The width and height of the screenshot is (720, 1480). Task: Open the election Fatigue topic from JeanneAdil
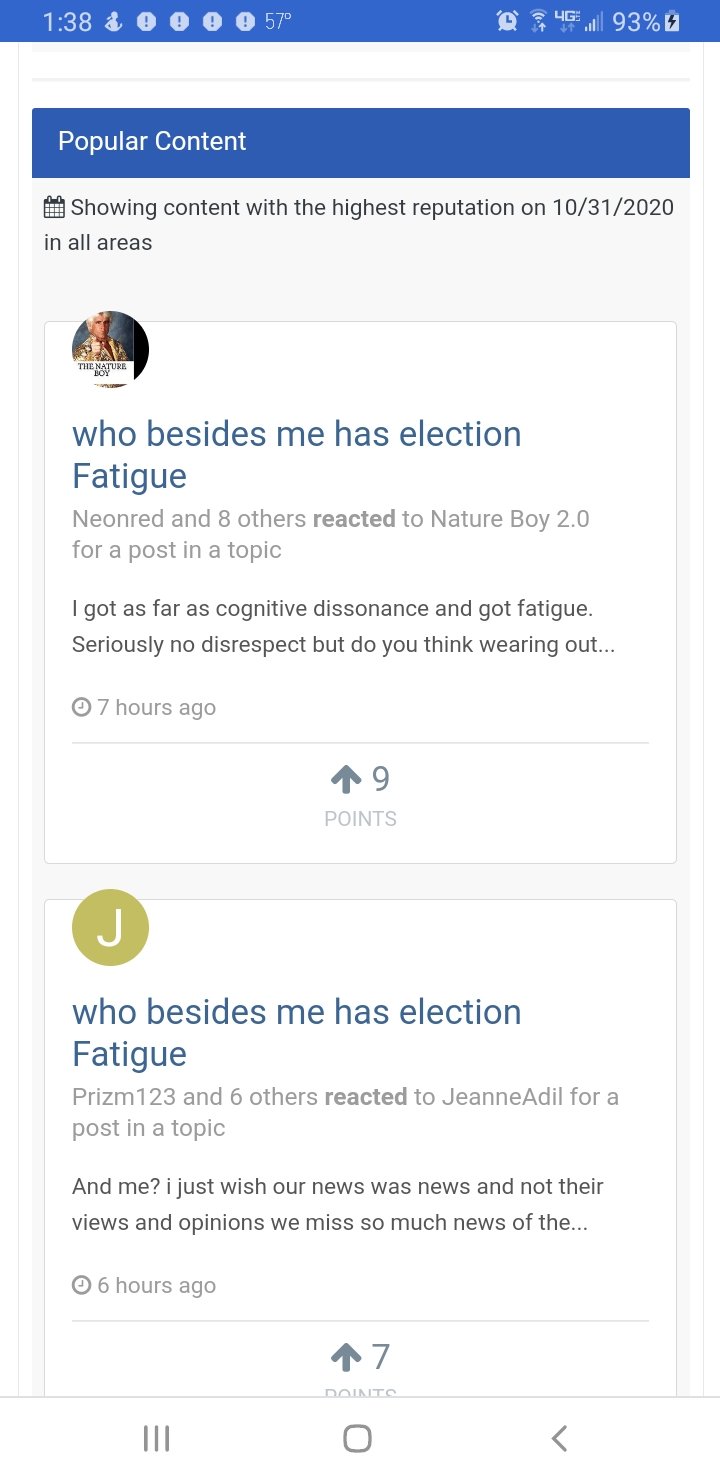(297, 1033)
